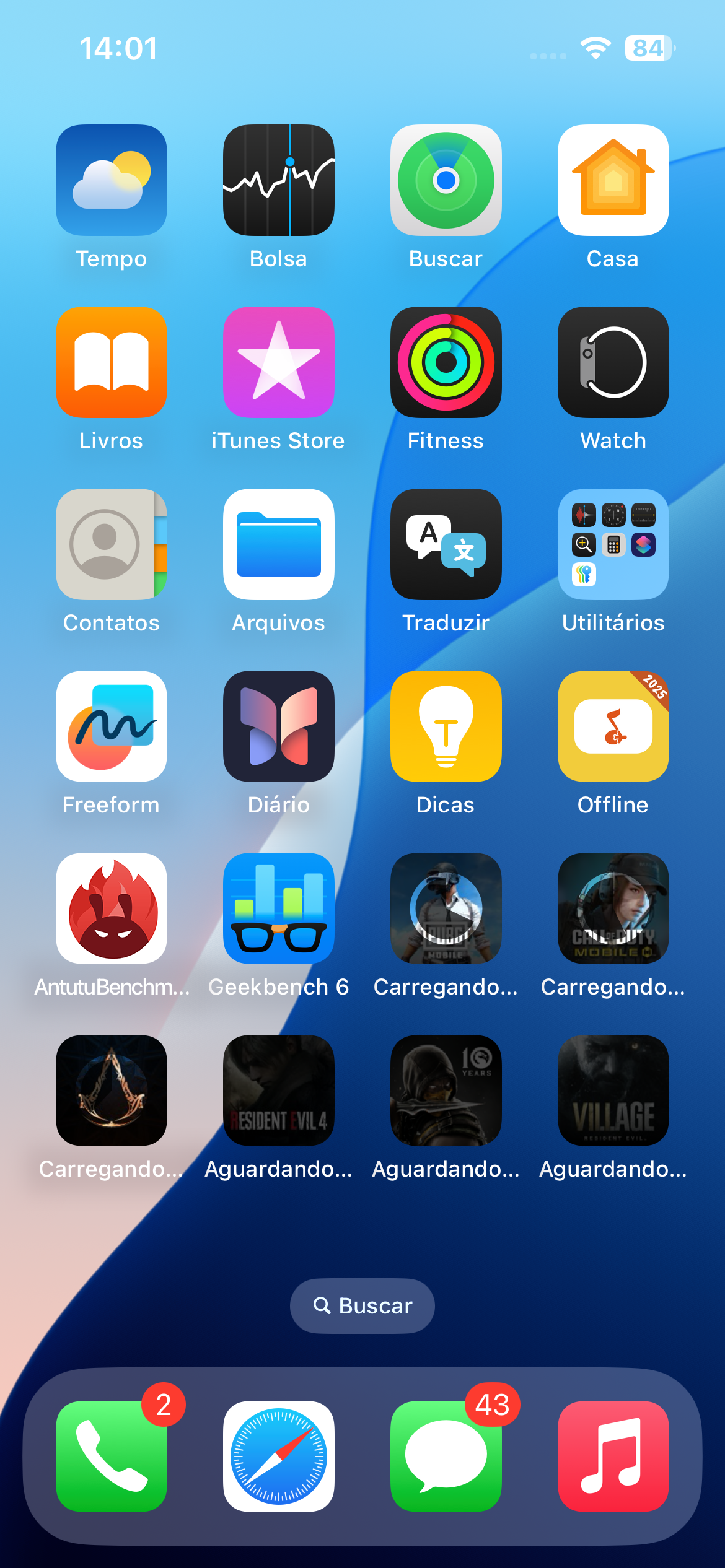Tap the Buscar search pill
The image size is (725, 1568).
tap(362, 1305)
